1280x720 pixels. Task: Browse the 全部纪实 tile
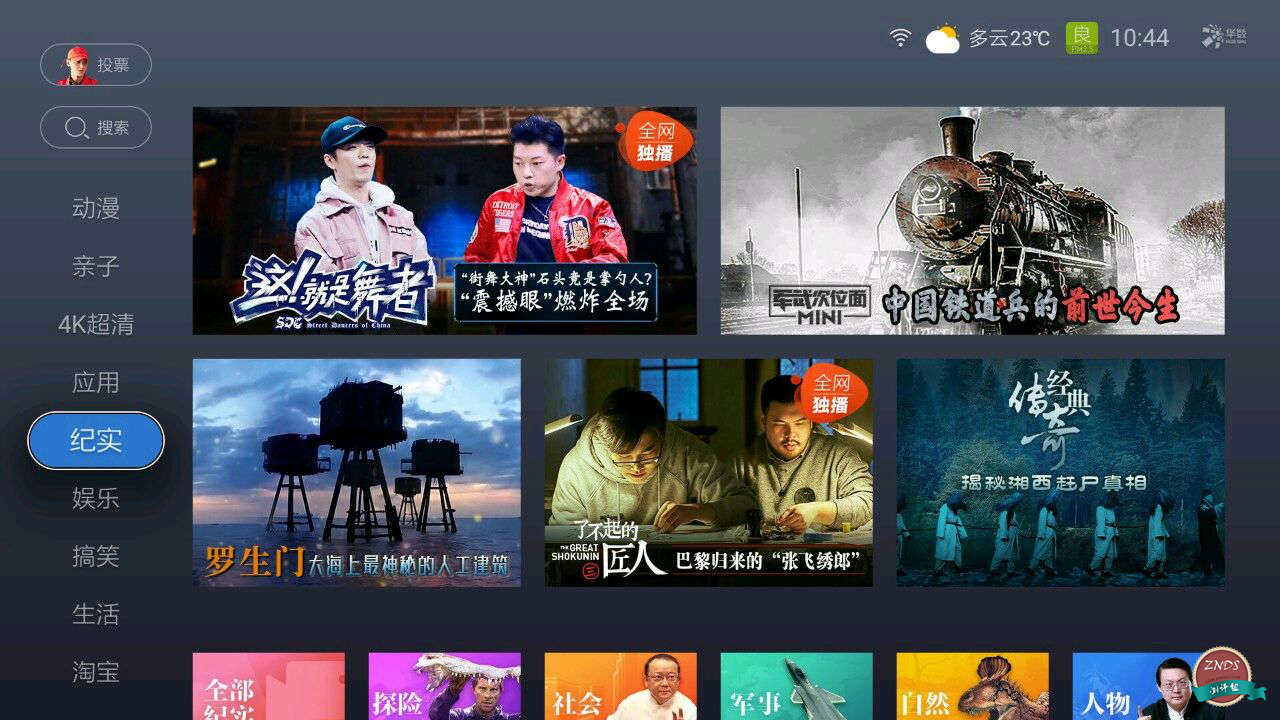tap(269, 687)
